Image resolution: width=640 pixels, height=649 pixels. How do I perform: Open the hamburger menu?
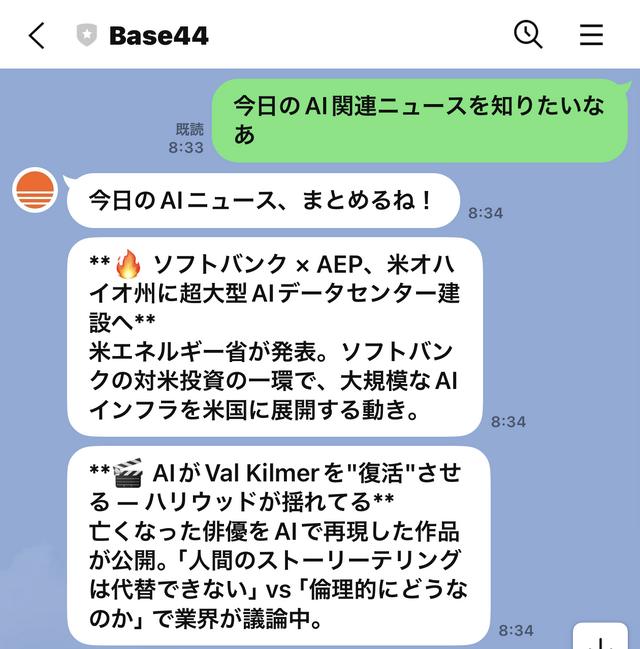[591, 35]
